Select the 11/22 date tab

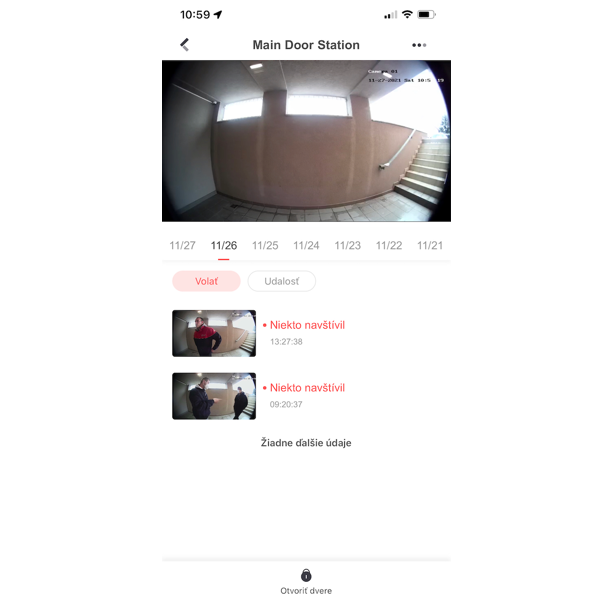[x=389, y=246]
